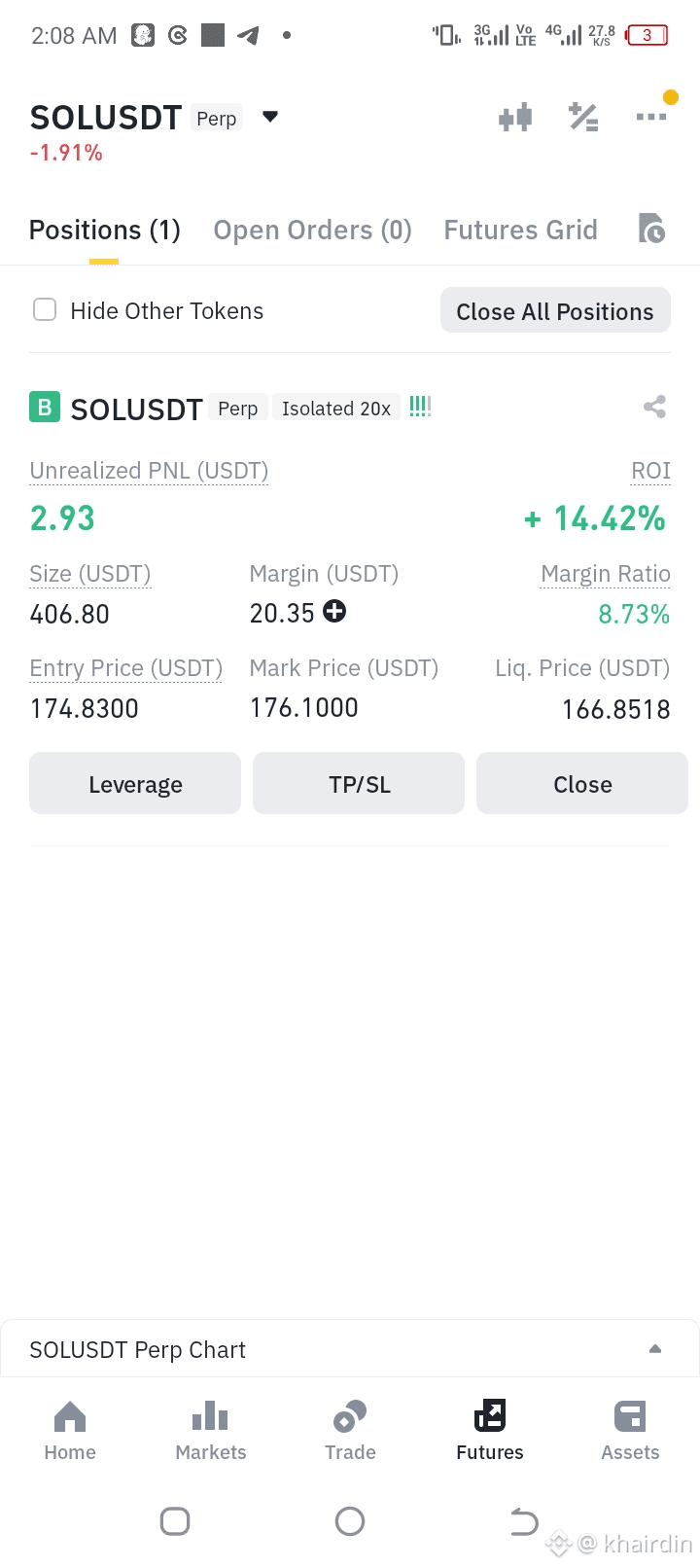Expand the SOLUSDT Perp Chart panel
Image resolution: width=700 pixels, height=1568 pixels.
[654, 1349]
